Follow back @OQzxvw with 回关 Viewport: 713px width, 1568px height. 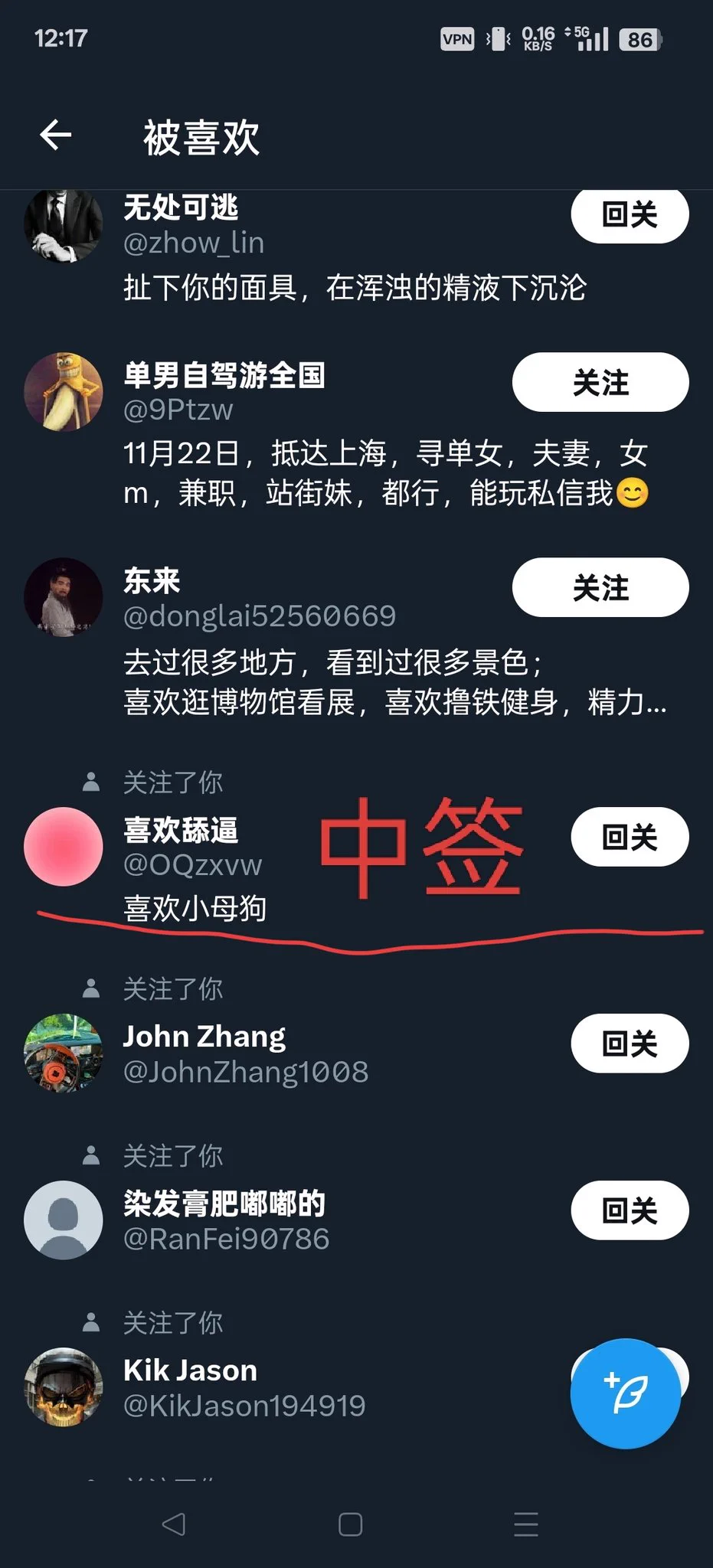(629, 837)
